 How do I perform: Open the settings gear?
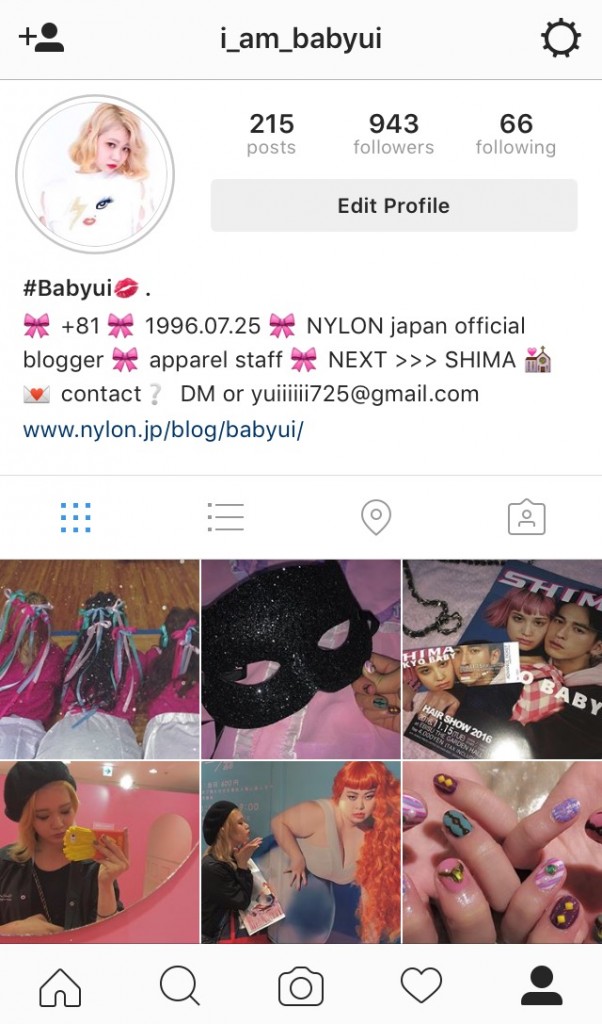[x=560, y=39]
